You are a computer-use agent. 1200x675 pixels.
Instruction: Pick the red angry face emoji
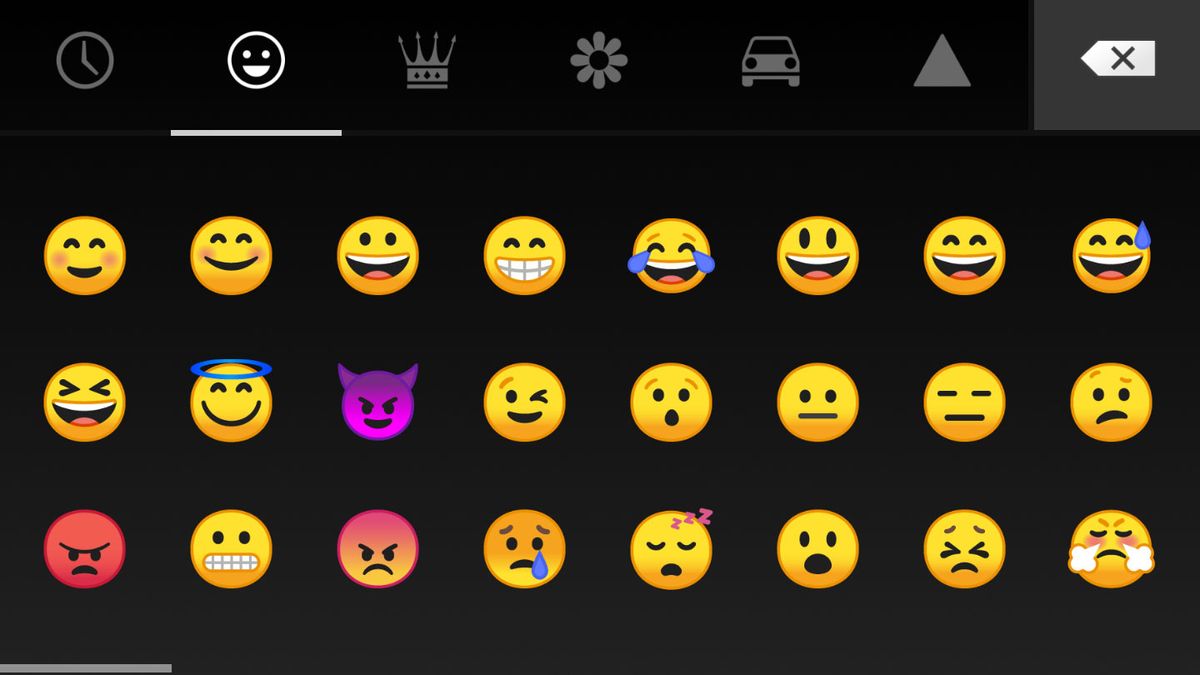[x=85, y=548]
